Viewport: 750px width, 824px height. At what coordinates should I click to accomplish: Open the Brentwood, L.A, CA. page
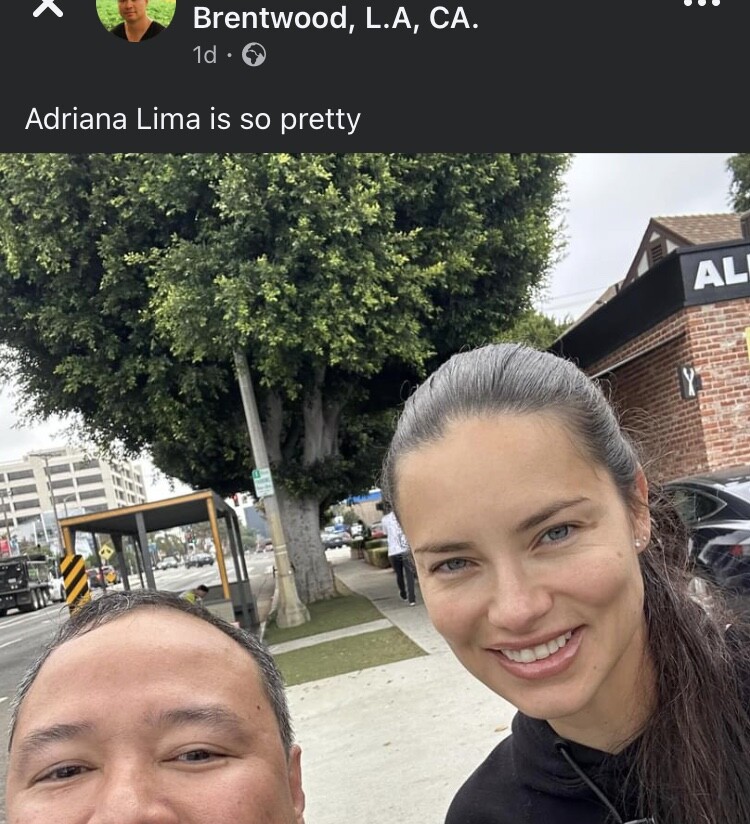(x=335, y=18)
